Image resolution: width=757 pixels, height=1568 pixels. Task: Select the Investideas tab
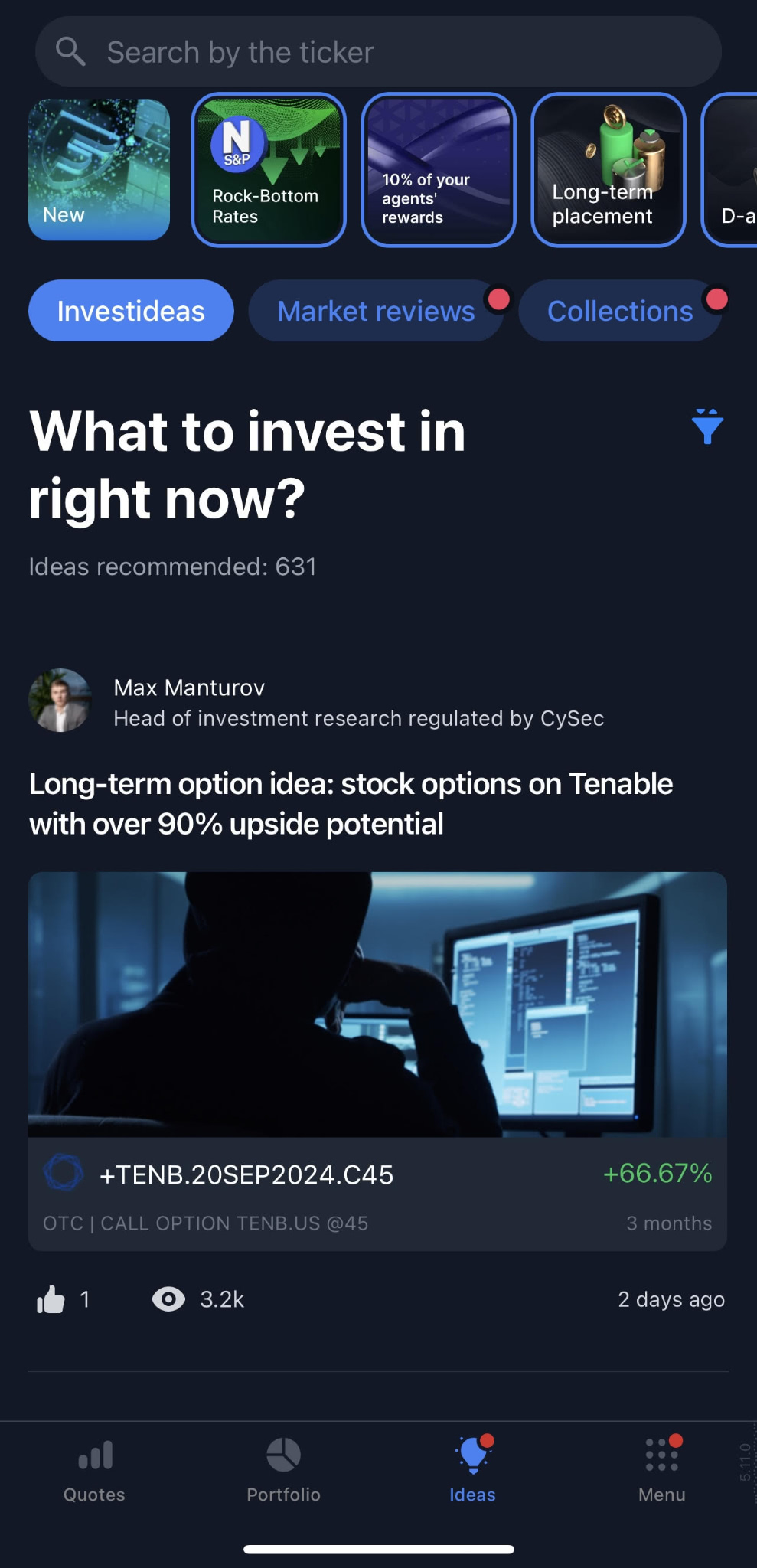tap(131, 311)
